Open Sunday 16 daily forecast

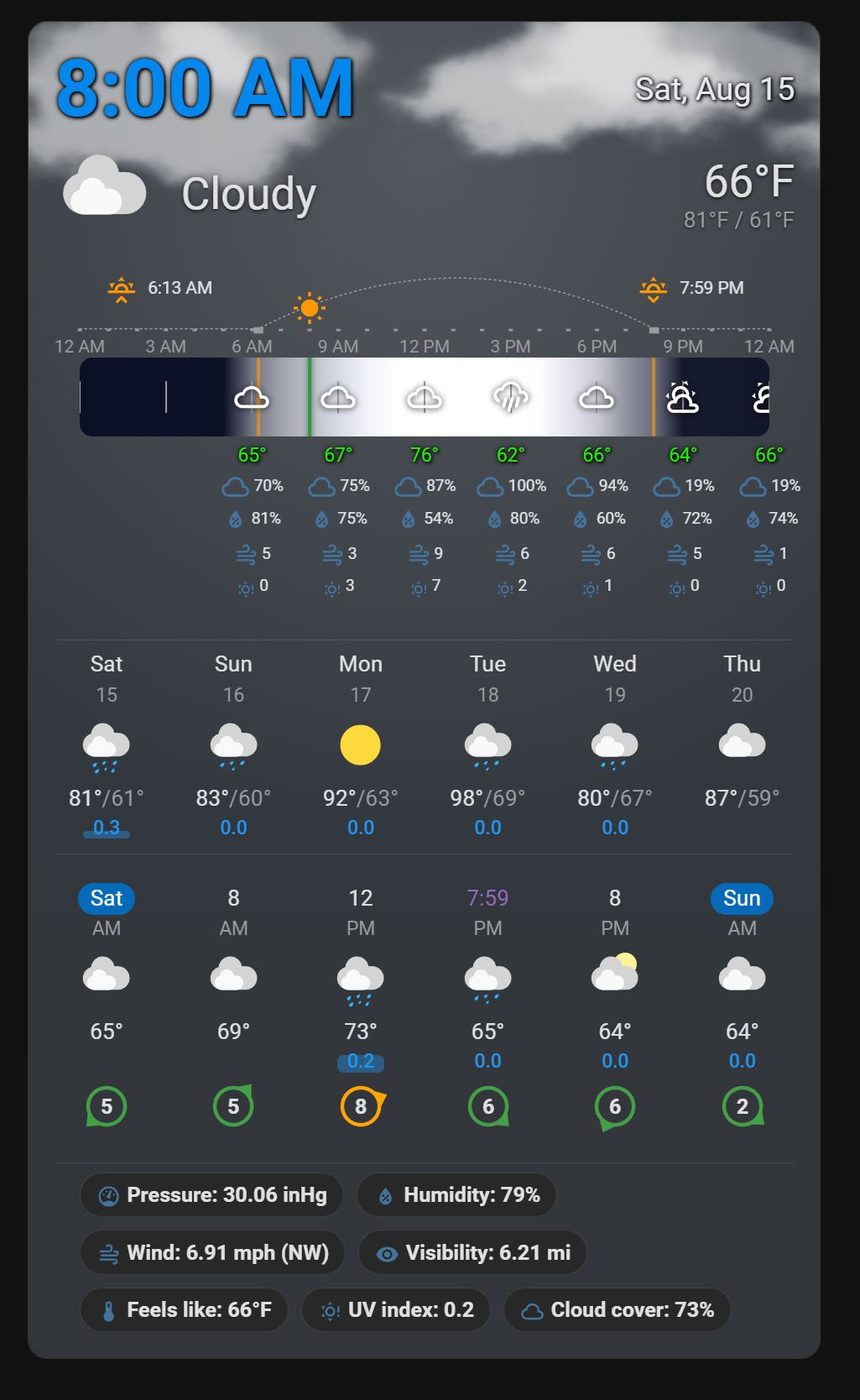click(233, 744)
